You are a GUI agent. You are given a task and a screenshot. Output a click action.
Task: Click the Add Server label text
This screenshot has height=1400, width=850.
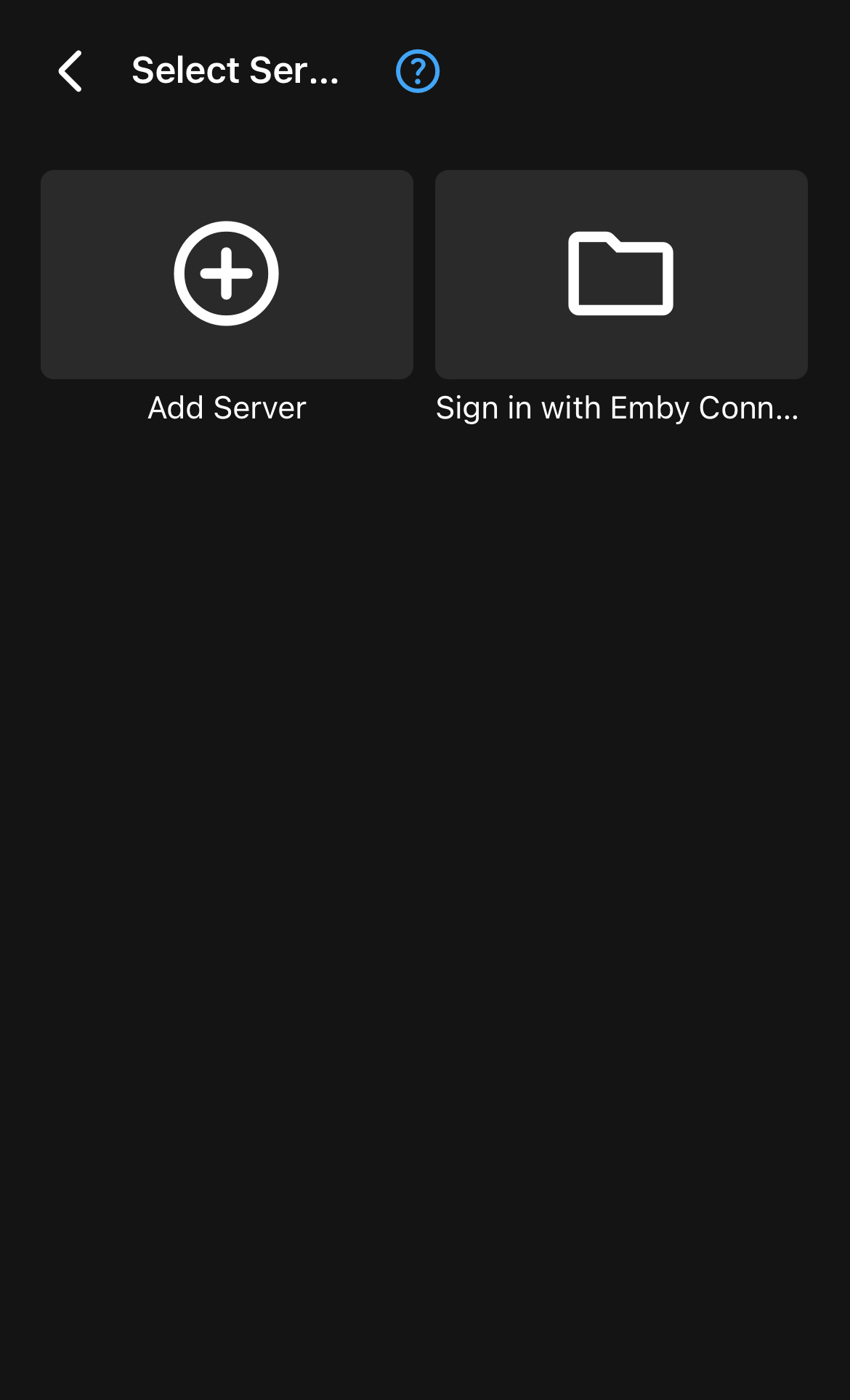pos(226,408)
